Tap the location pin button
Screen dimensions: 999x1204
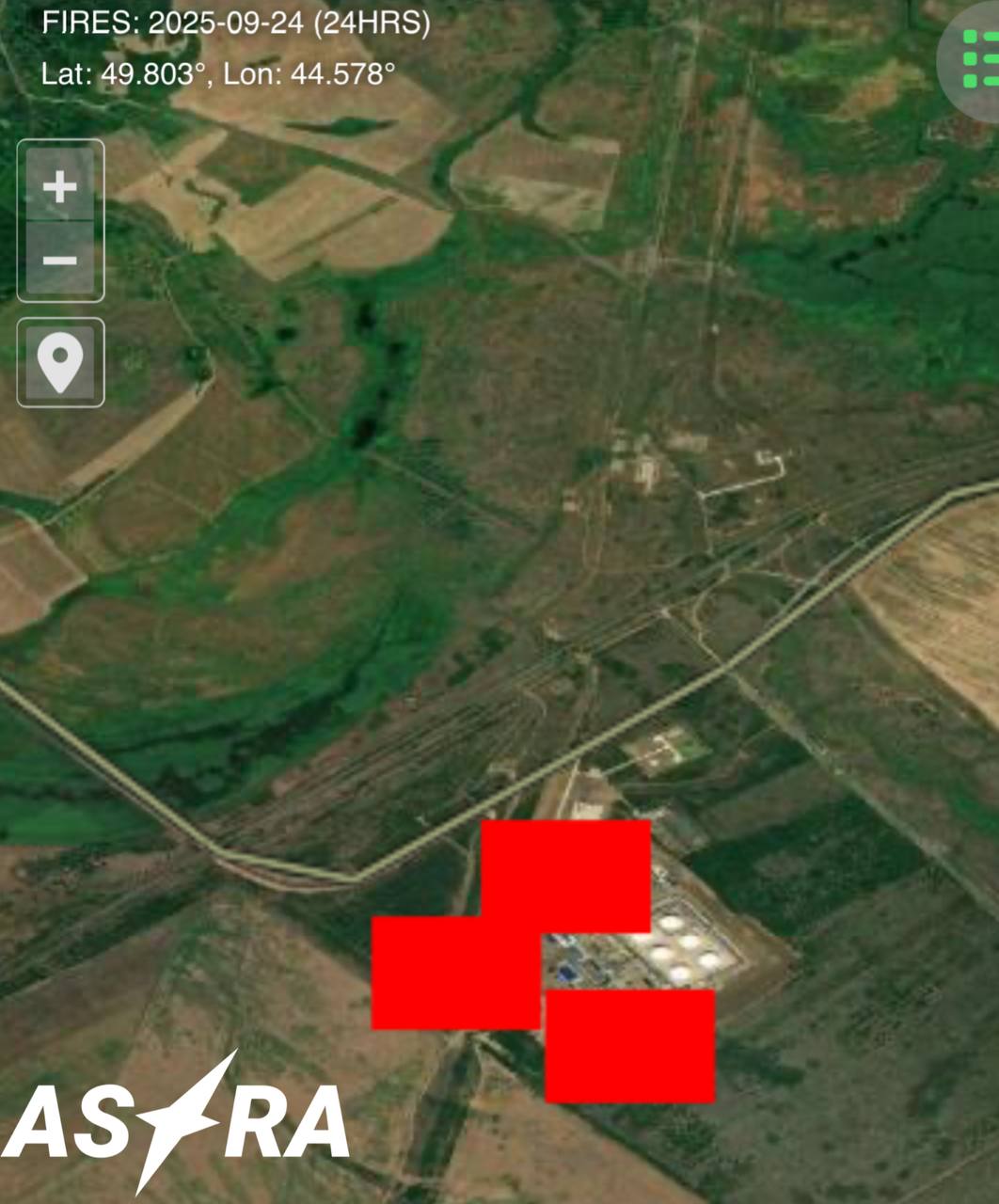(60, 362)
